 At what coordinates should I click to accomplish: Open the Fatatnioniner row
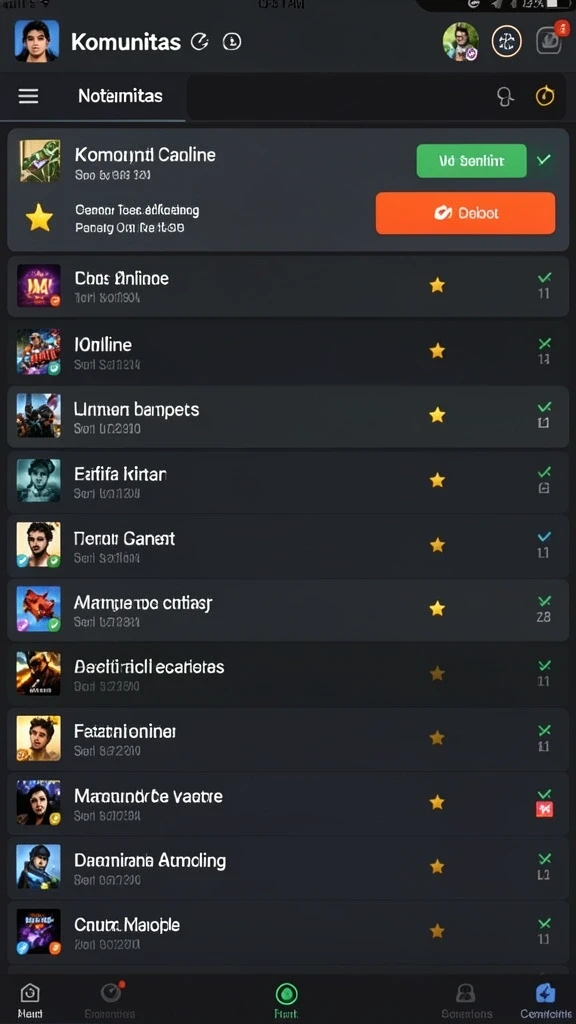288,738
